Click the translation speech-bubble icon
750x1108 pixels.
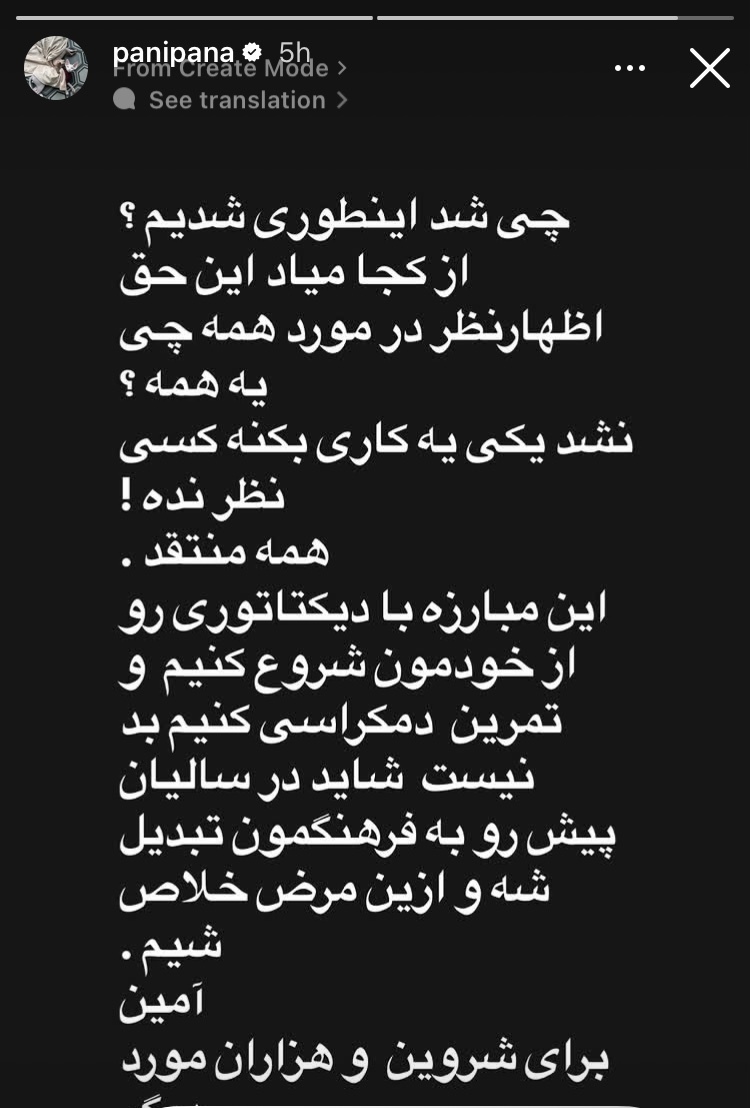124,100
